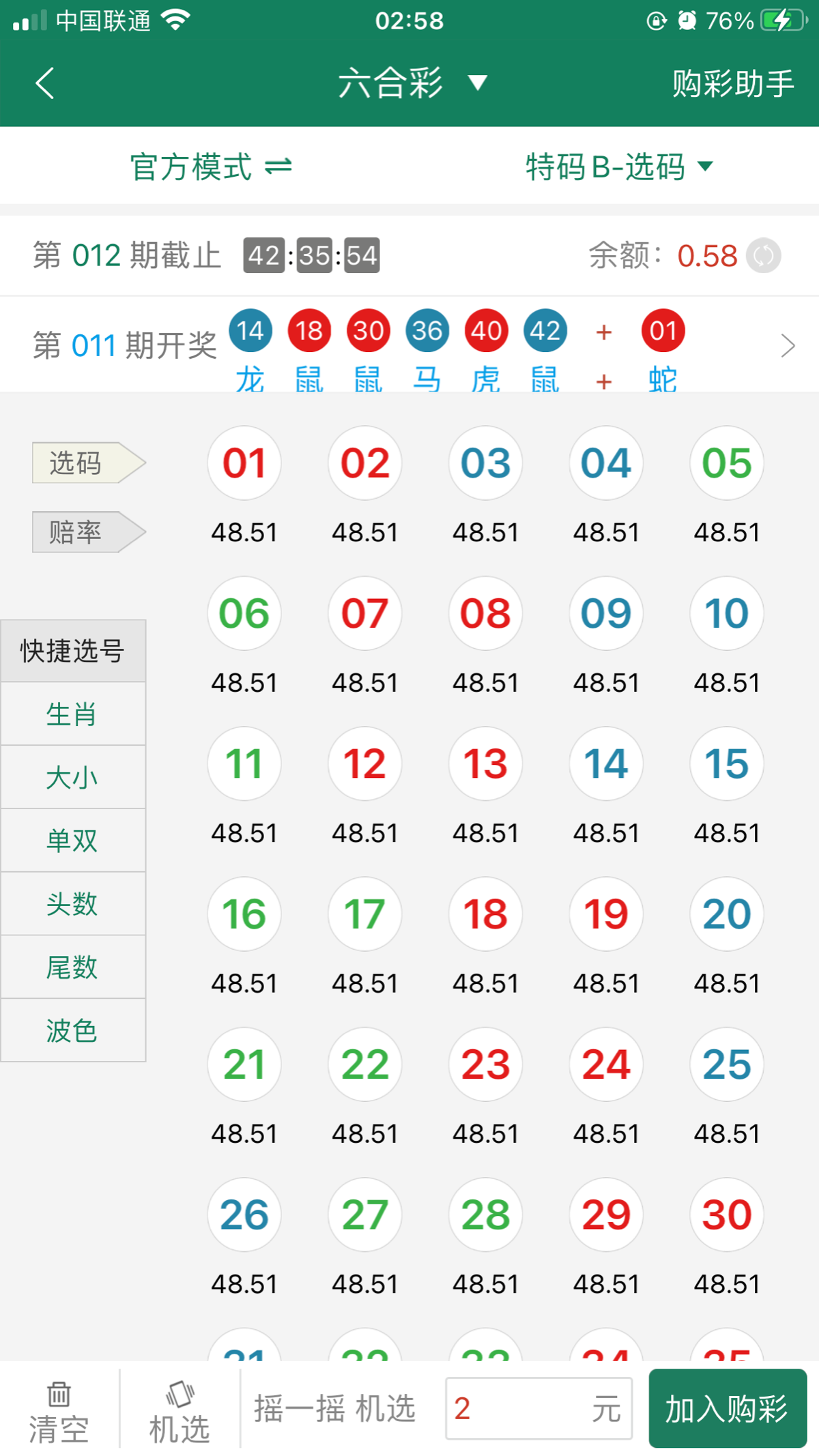Viewport: 819px width, 1456px height.
Task: Quick-select by 生肖
Action: click(72, 714)
